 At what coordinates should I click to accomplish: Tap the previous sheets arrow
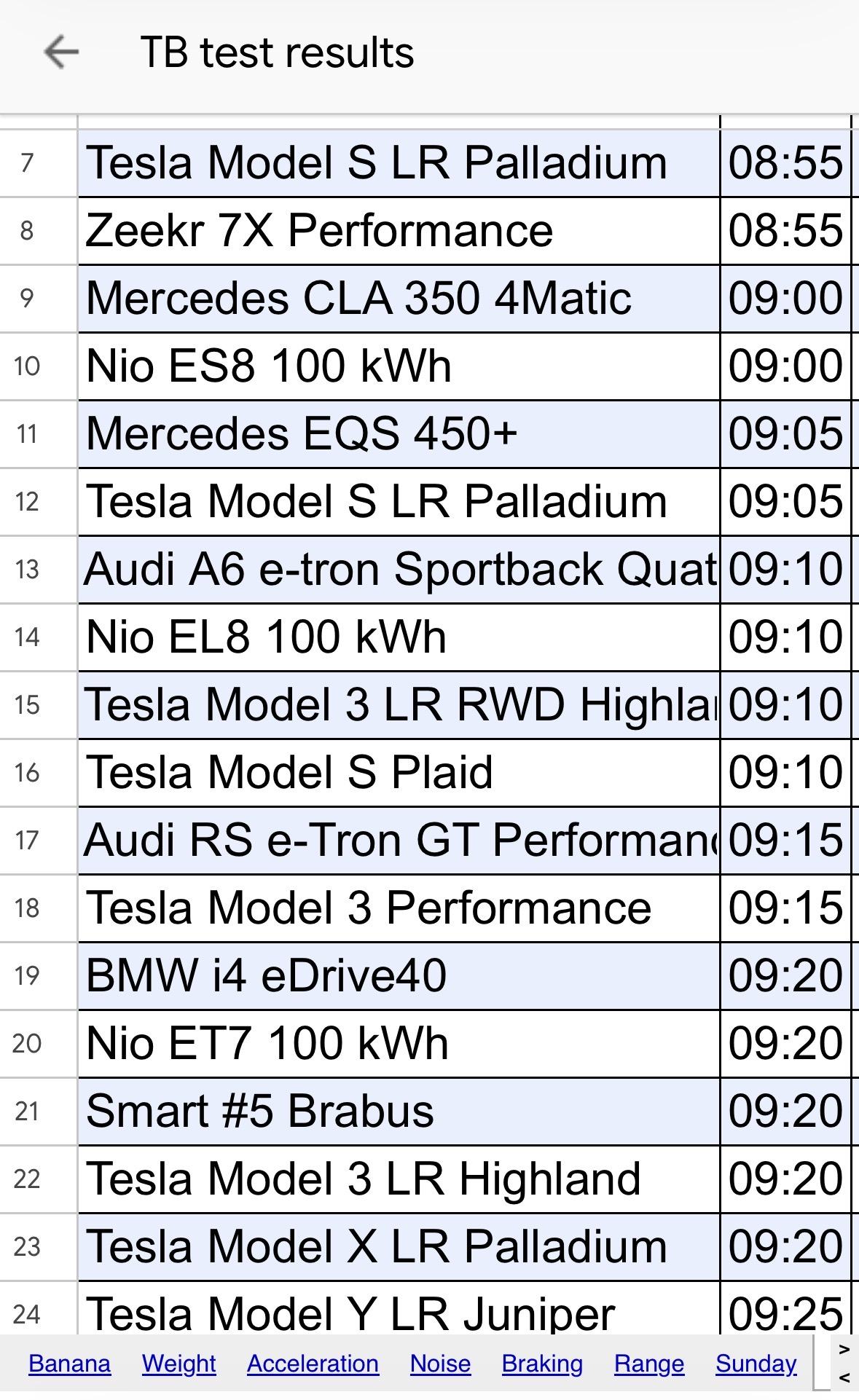[x=844, y=1378]
